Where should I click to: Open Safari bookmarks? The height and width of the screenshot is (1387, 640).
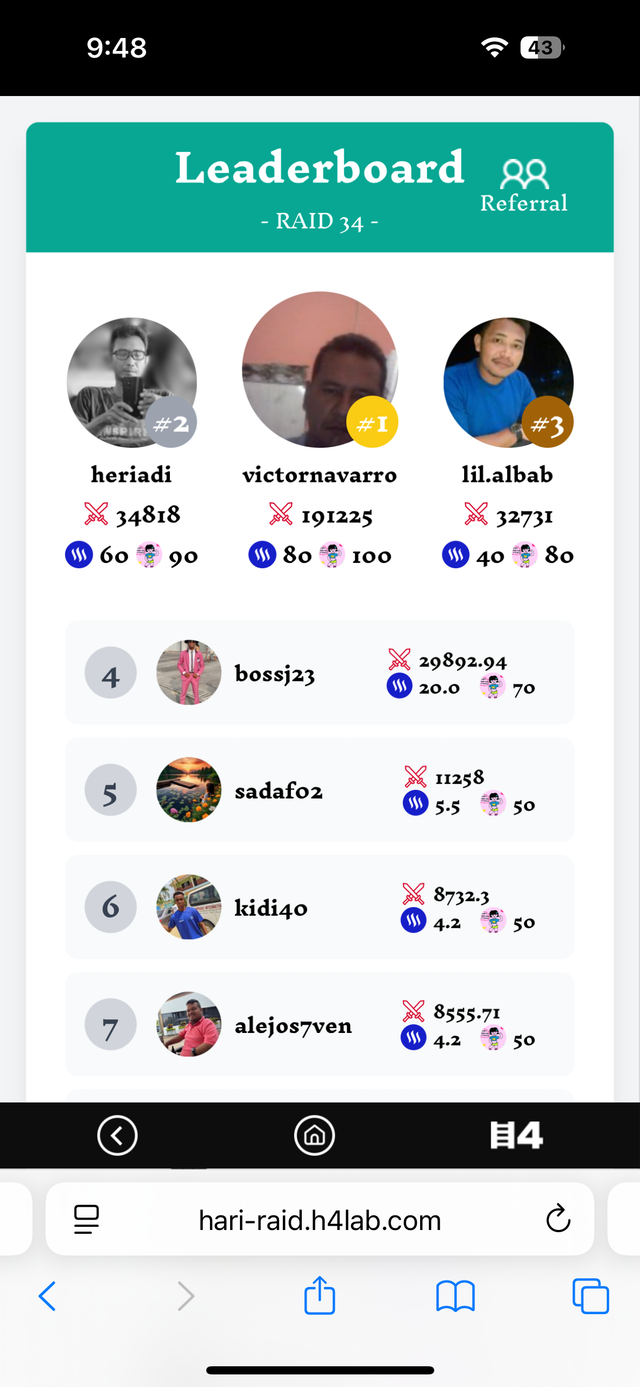[455, 1297]
